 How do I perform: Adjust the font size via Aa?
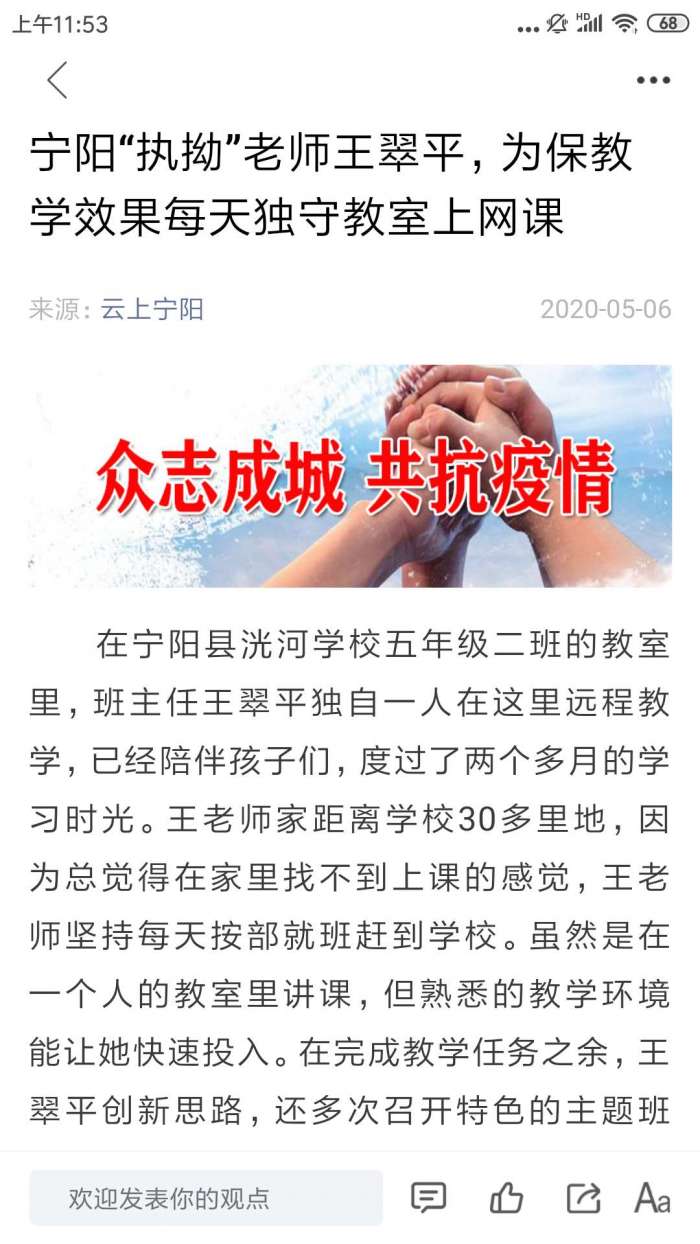coord(652,1197)
